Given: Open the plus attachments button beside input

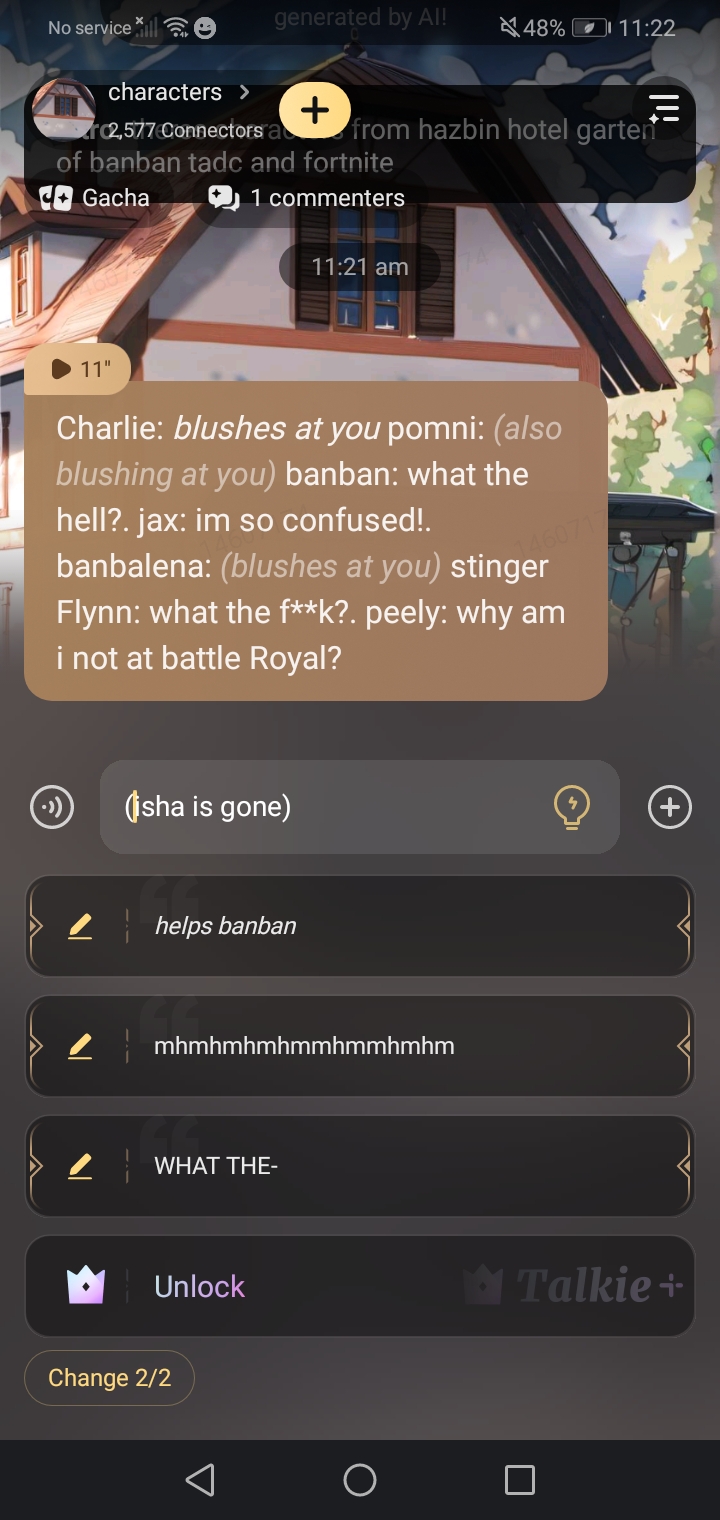Looking at the screenshot, I should (x=669, y=807).
